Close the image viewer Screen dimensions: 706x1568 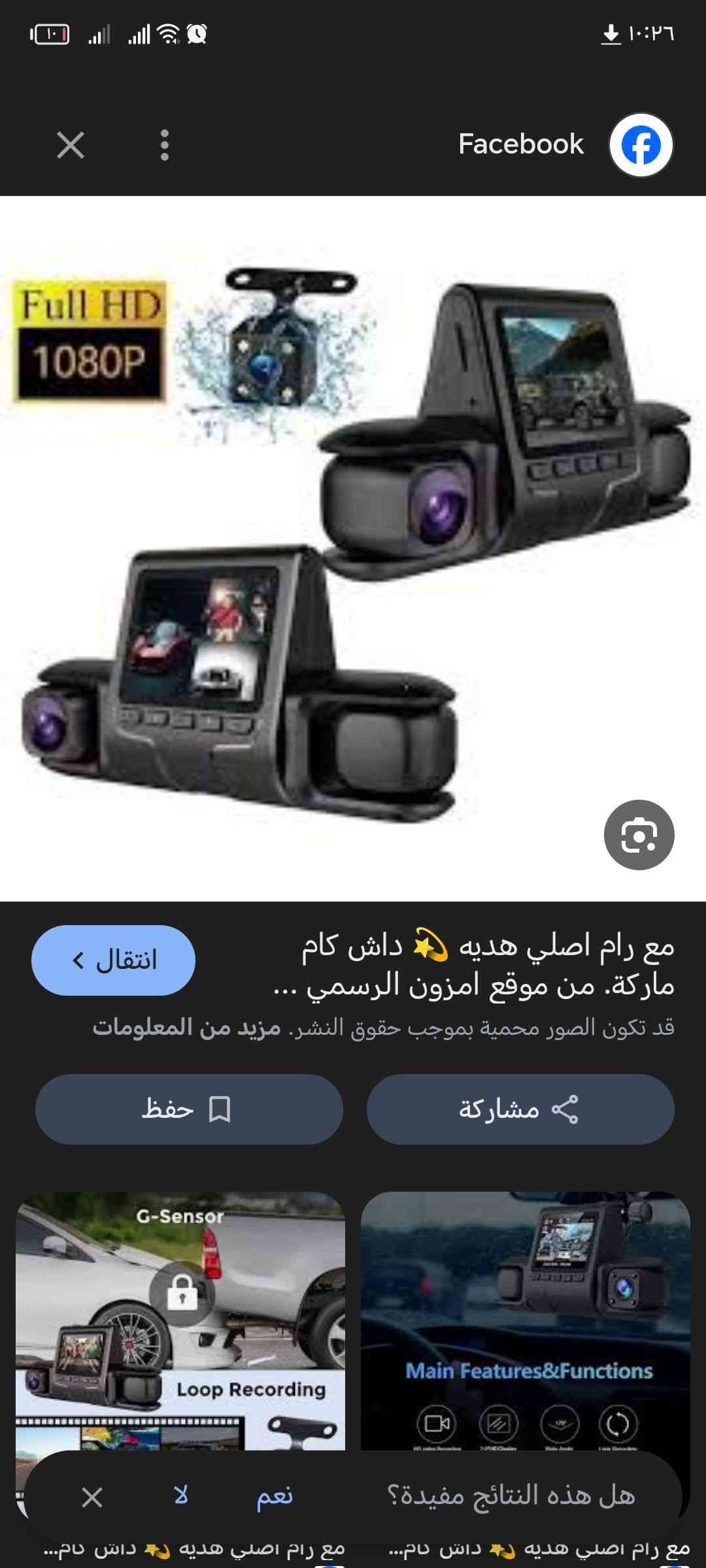coord(71,145)
